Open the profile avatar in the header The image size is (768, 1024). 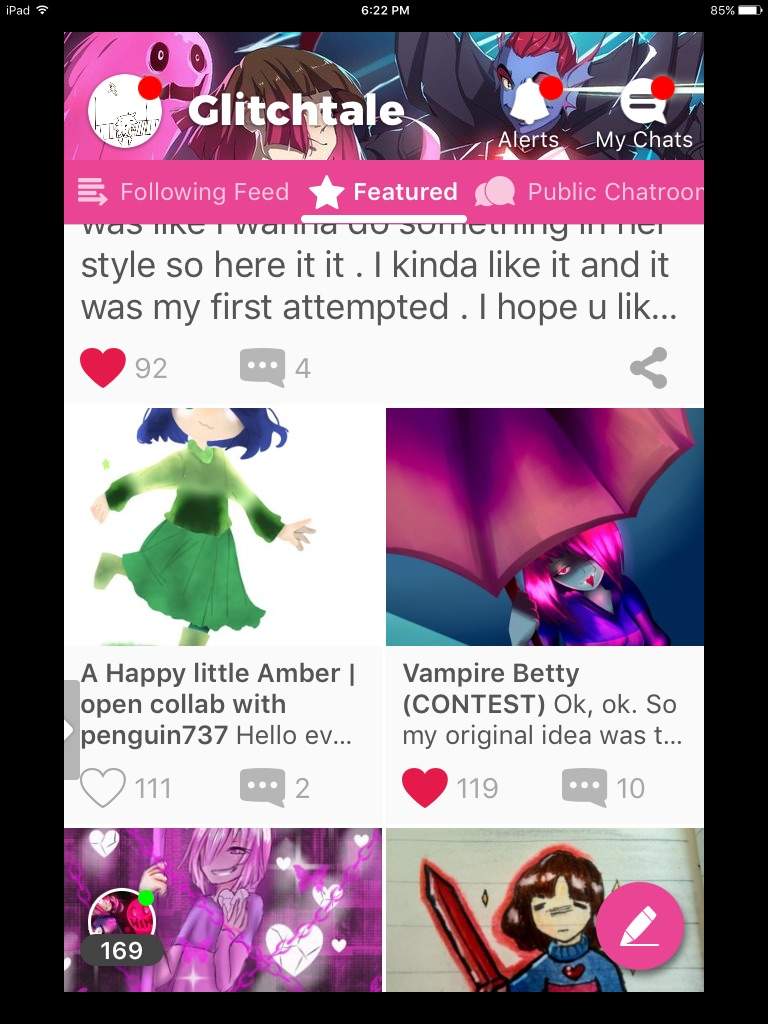(126, 112)
